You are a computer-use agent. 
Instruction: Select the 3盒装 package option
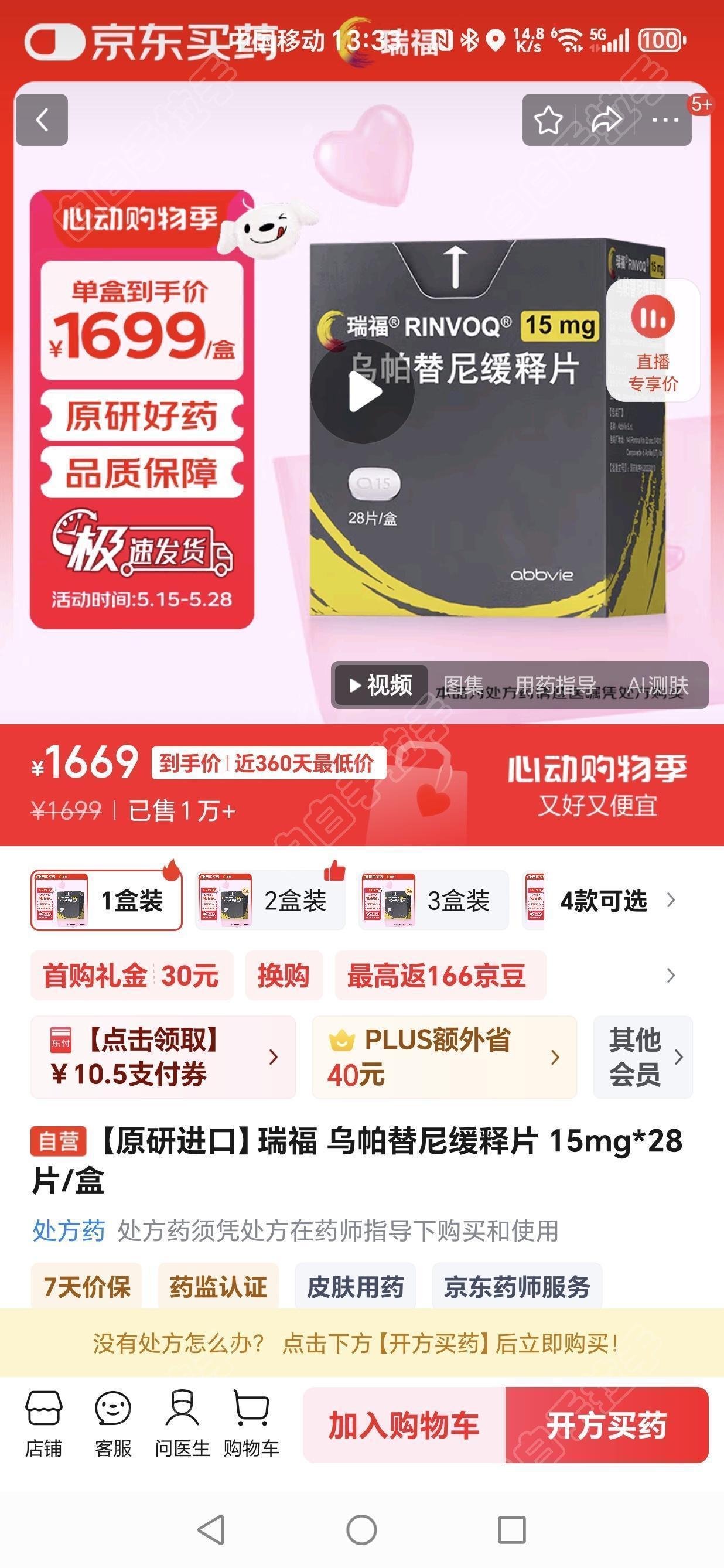433,901
